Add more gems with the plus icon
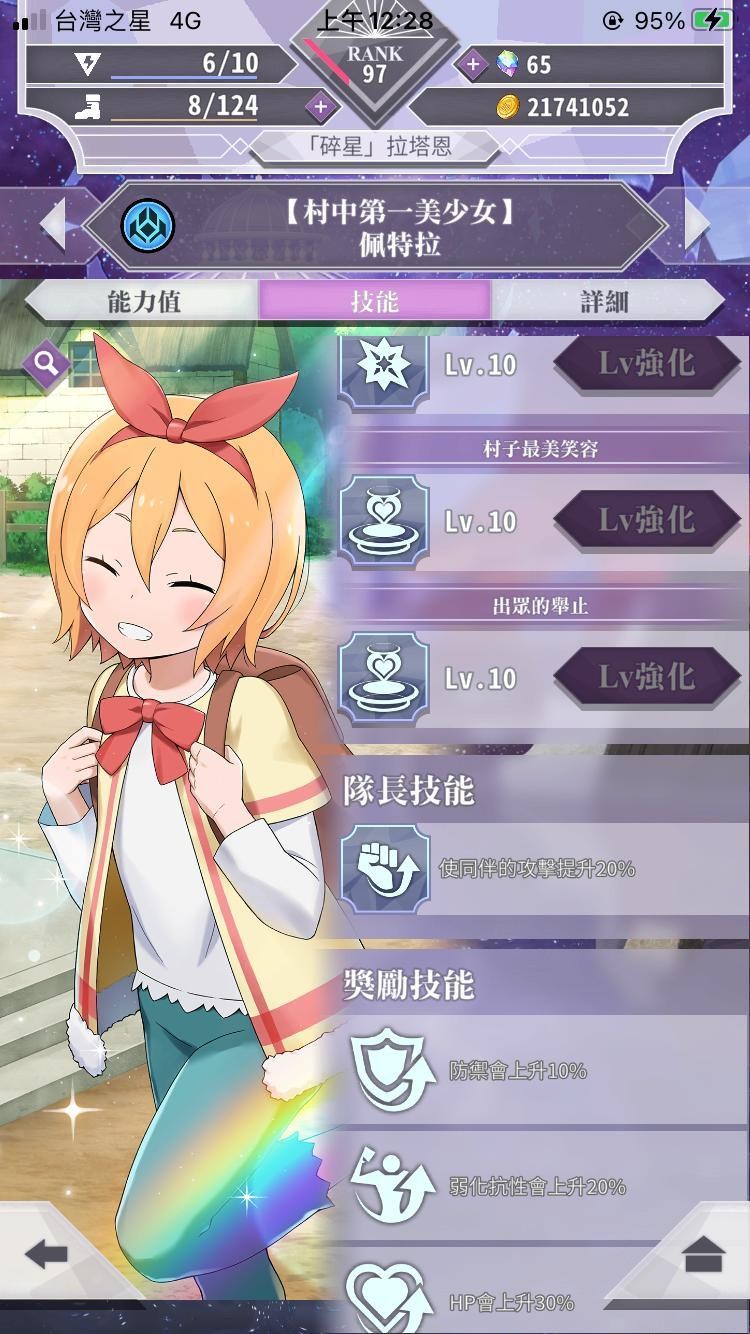The width and height of the screenshot is (750, 1334). (471, 65)
